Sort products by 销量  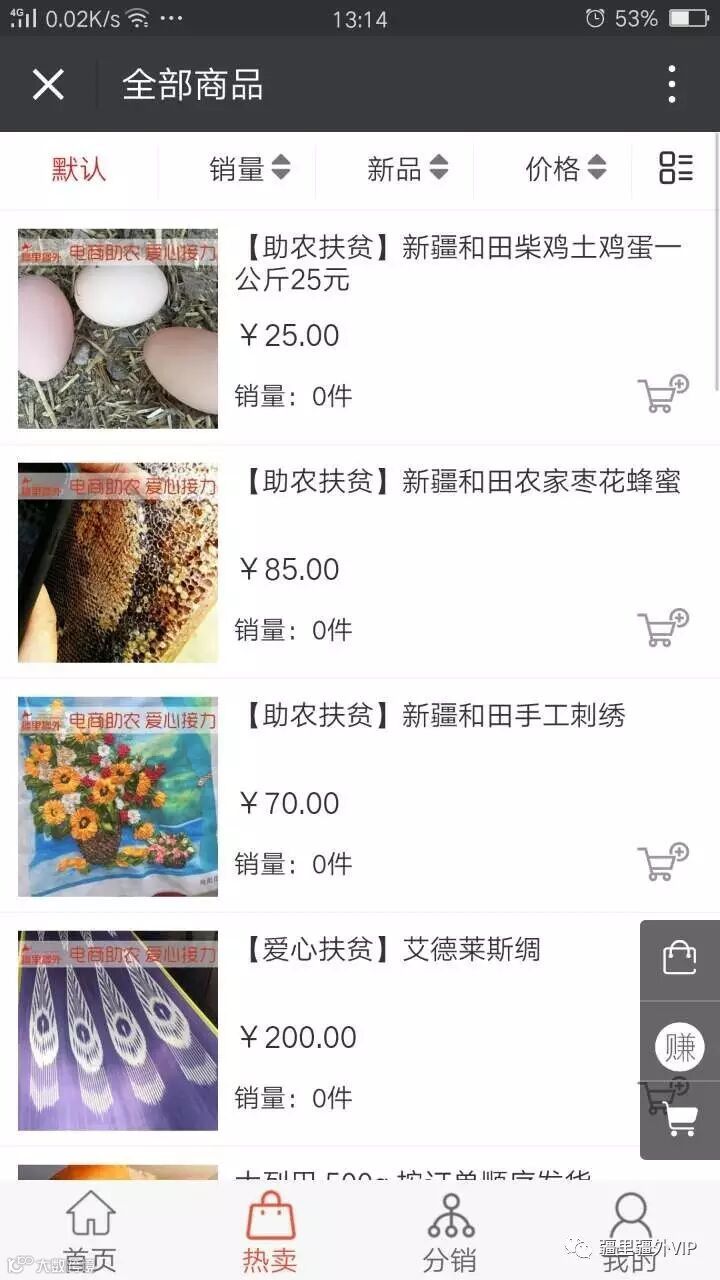249,169
